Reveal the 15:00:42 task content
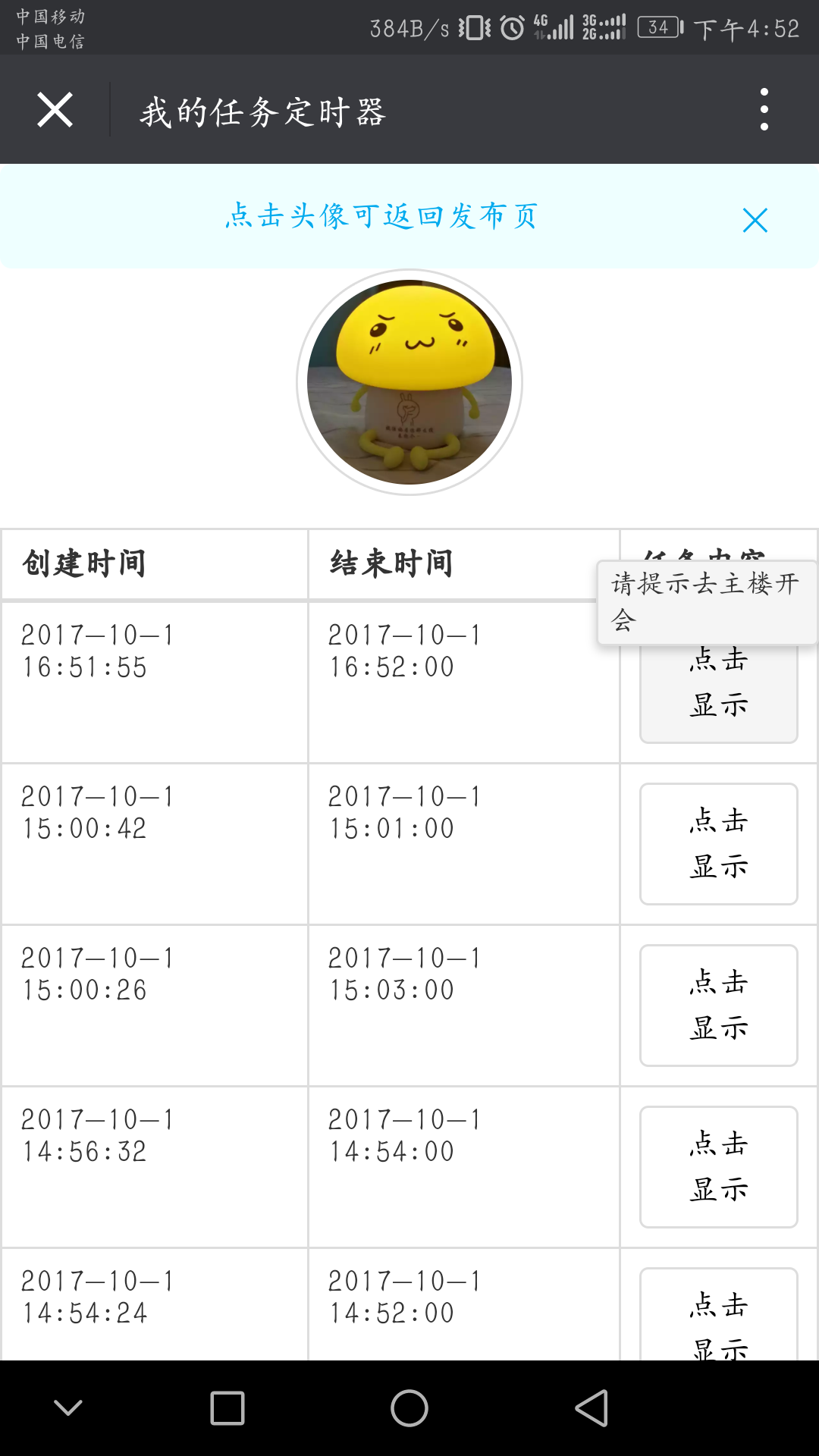This screenshot has height=1456, width=819. (x=717, y=842)
